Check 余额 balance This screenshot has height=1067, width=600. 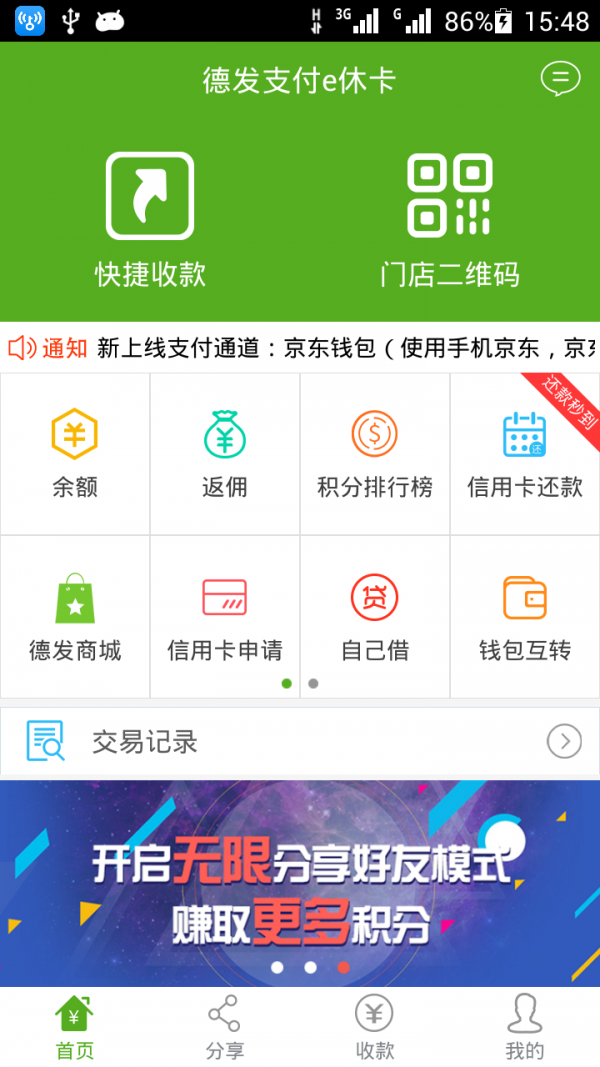pyautogui.click(x=75, y=454)
